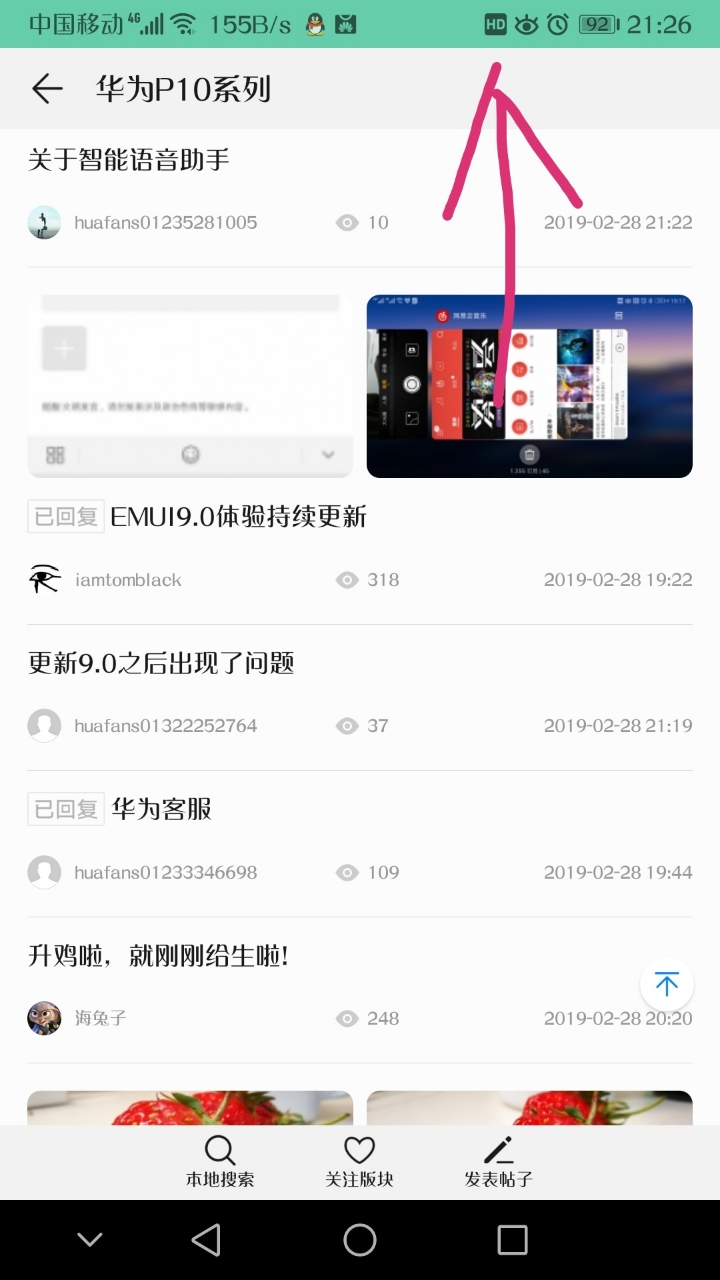Tap the grid icon on the first post card

tap(54, 454)
